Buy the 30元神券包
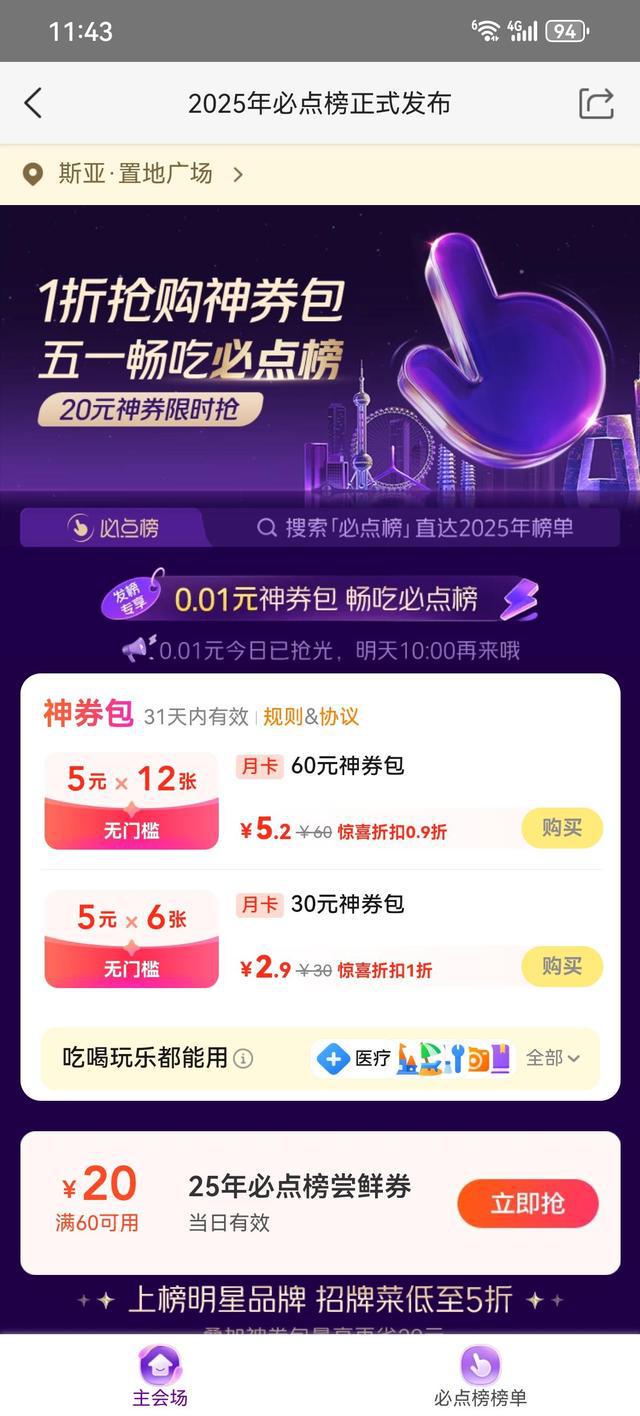The width and height of the screenshot is (640, 1416). (561, 966)
